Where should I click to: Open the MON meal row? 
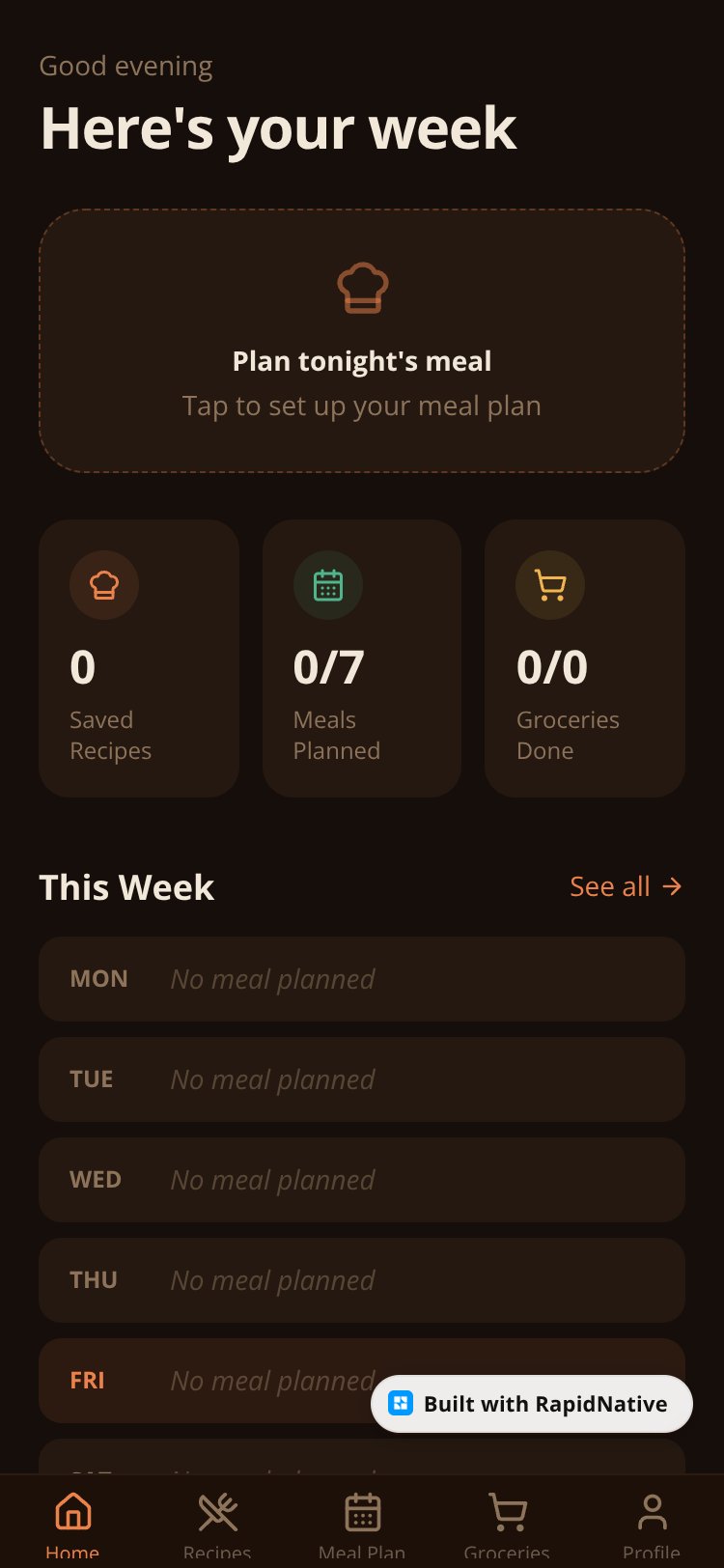click(x=362, y=979)
